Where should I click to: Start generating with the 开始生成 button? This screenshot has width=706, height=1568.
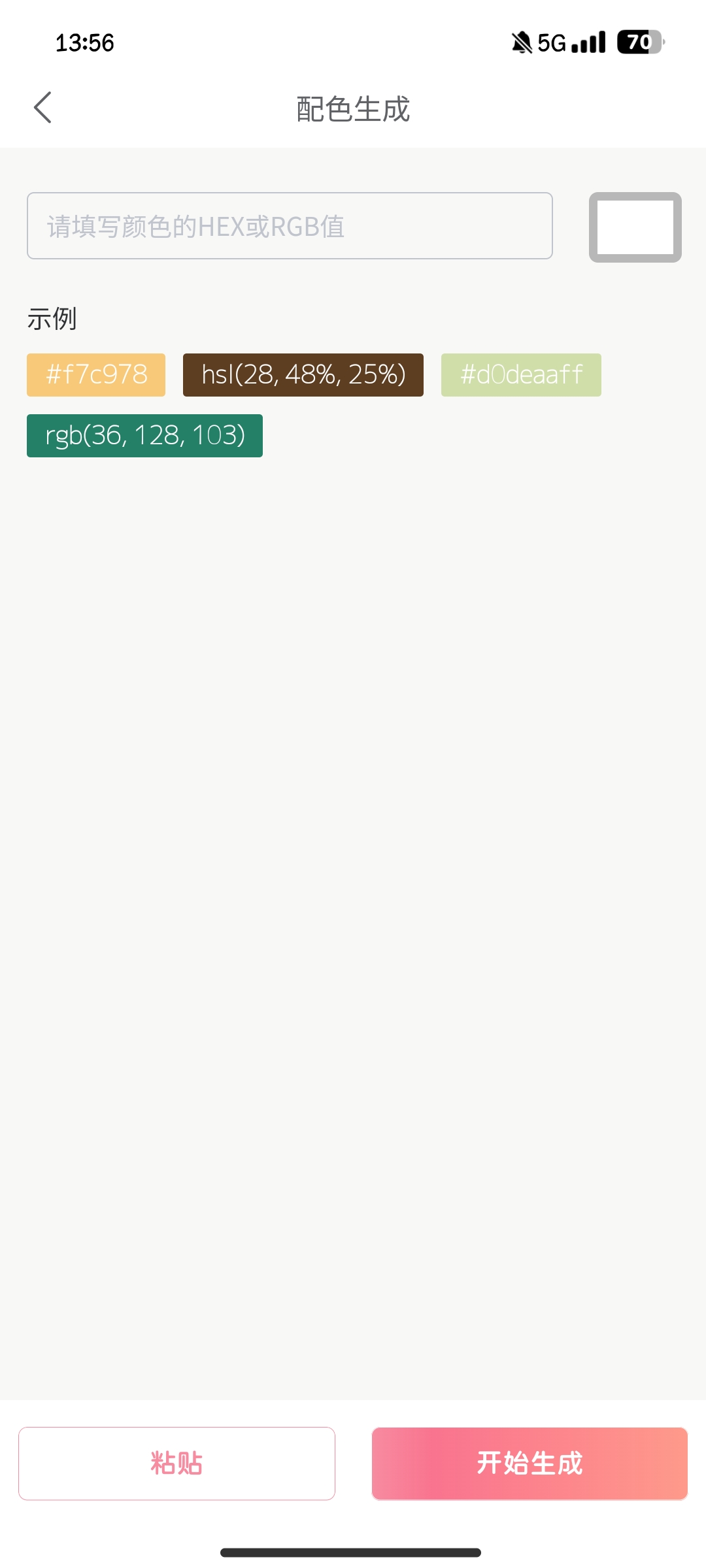529,1463
